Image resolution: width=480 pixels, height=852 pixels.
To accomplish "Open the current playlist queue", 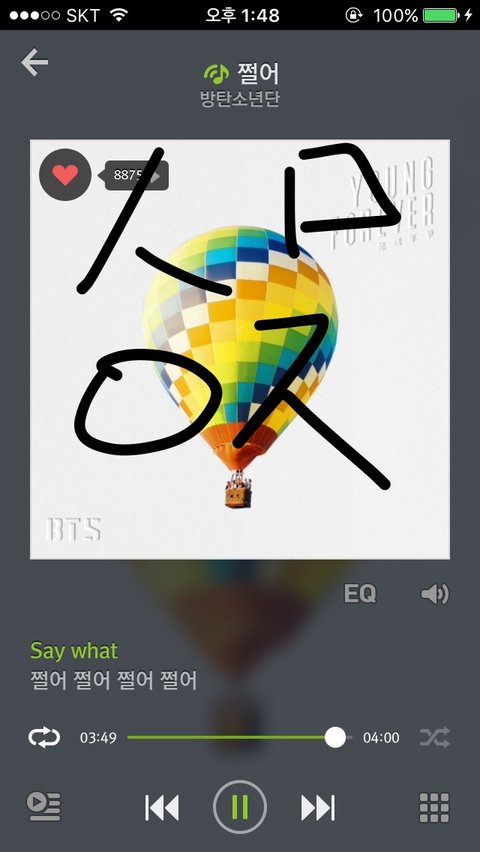I will [x=43, y=807].
